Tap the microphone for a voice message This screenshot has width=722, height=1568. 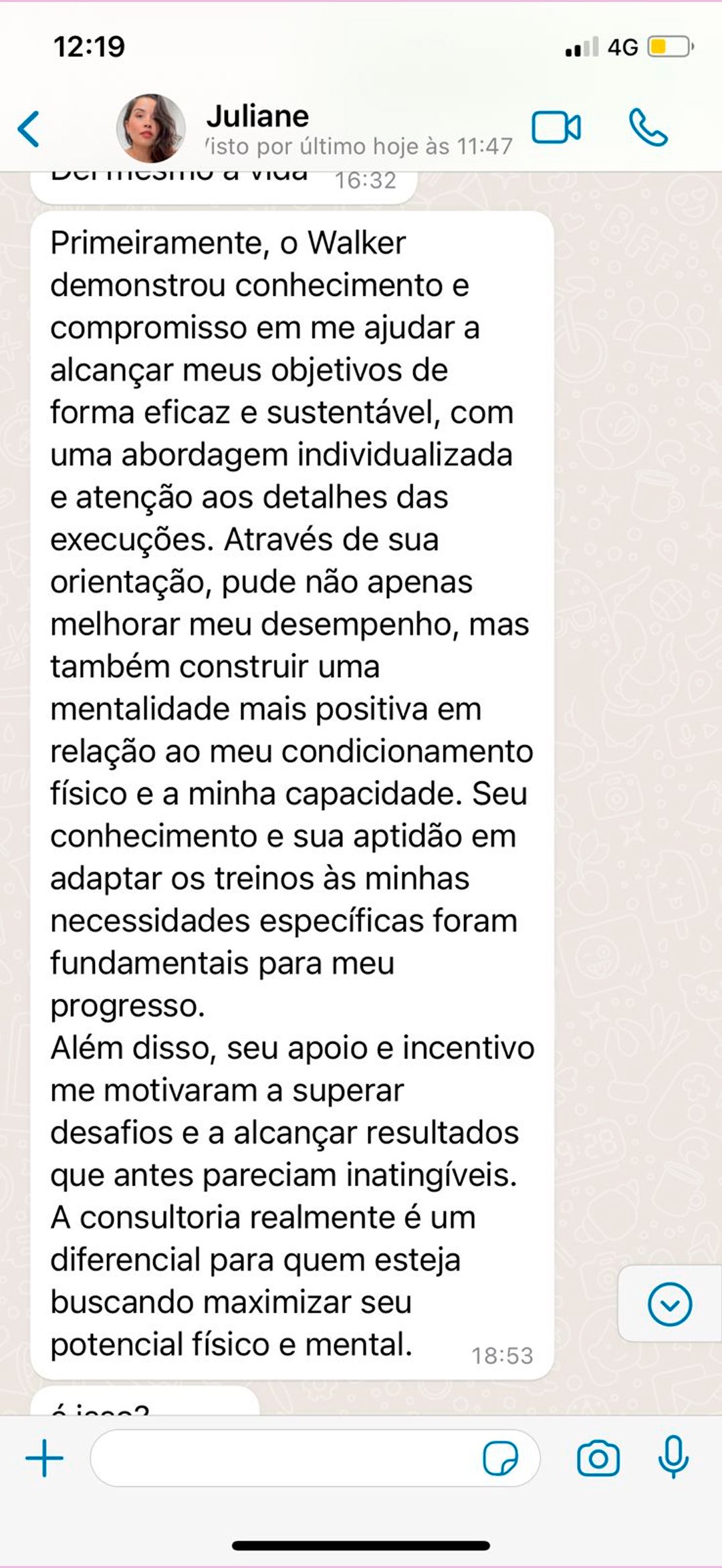673,1456
